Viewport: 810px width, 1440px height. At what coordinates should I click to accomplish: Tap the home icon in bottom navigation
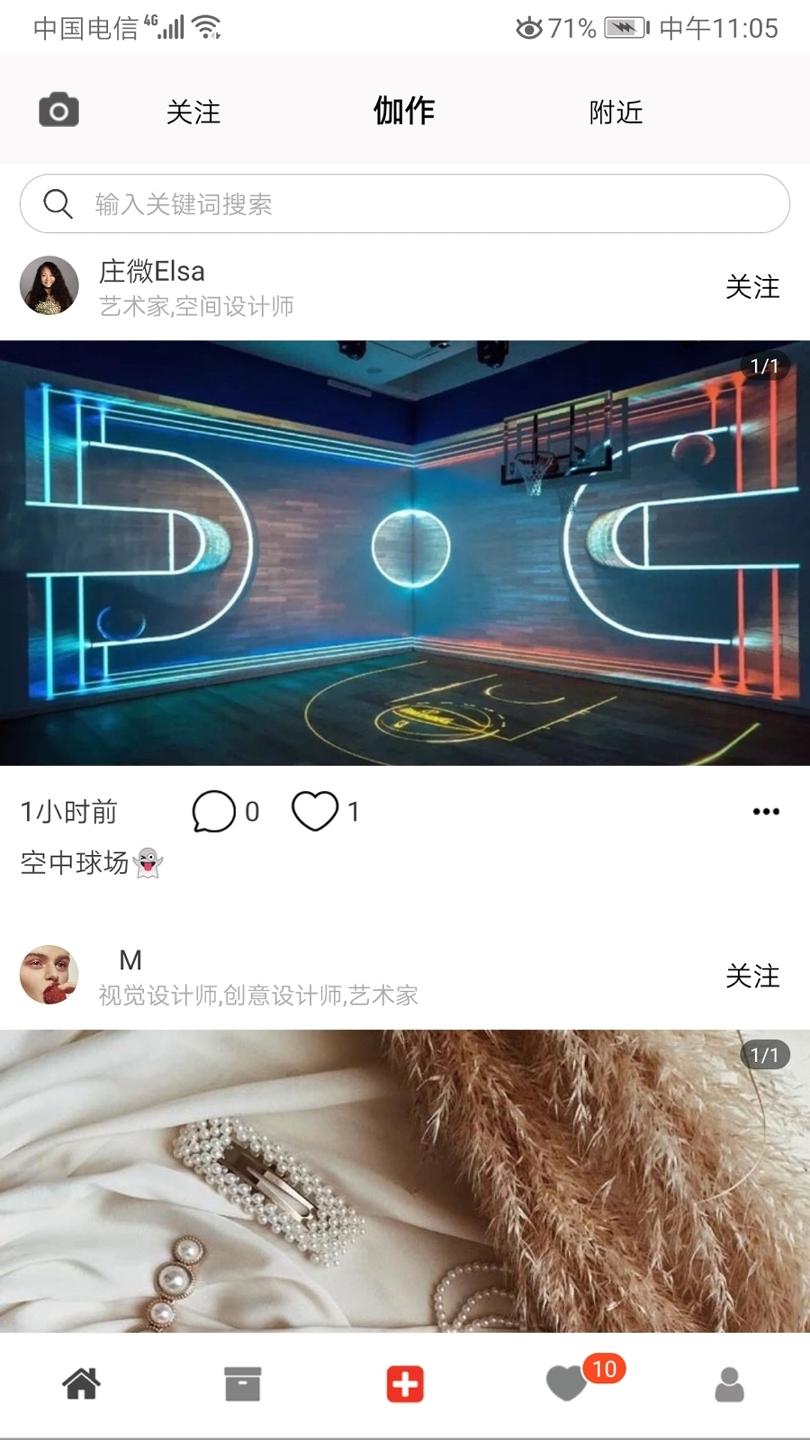pos(81,1384)
